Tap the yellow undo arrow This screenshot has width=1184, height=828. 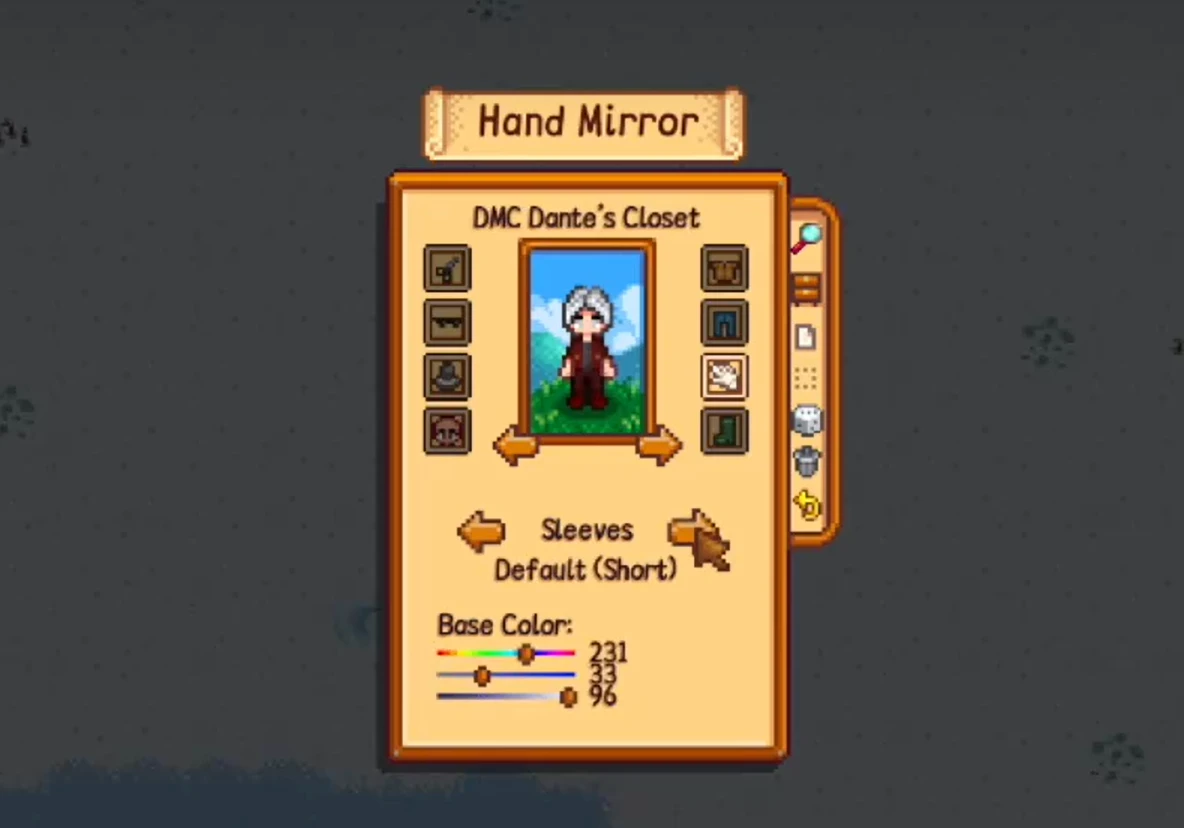tap(807, 506)
